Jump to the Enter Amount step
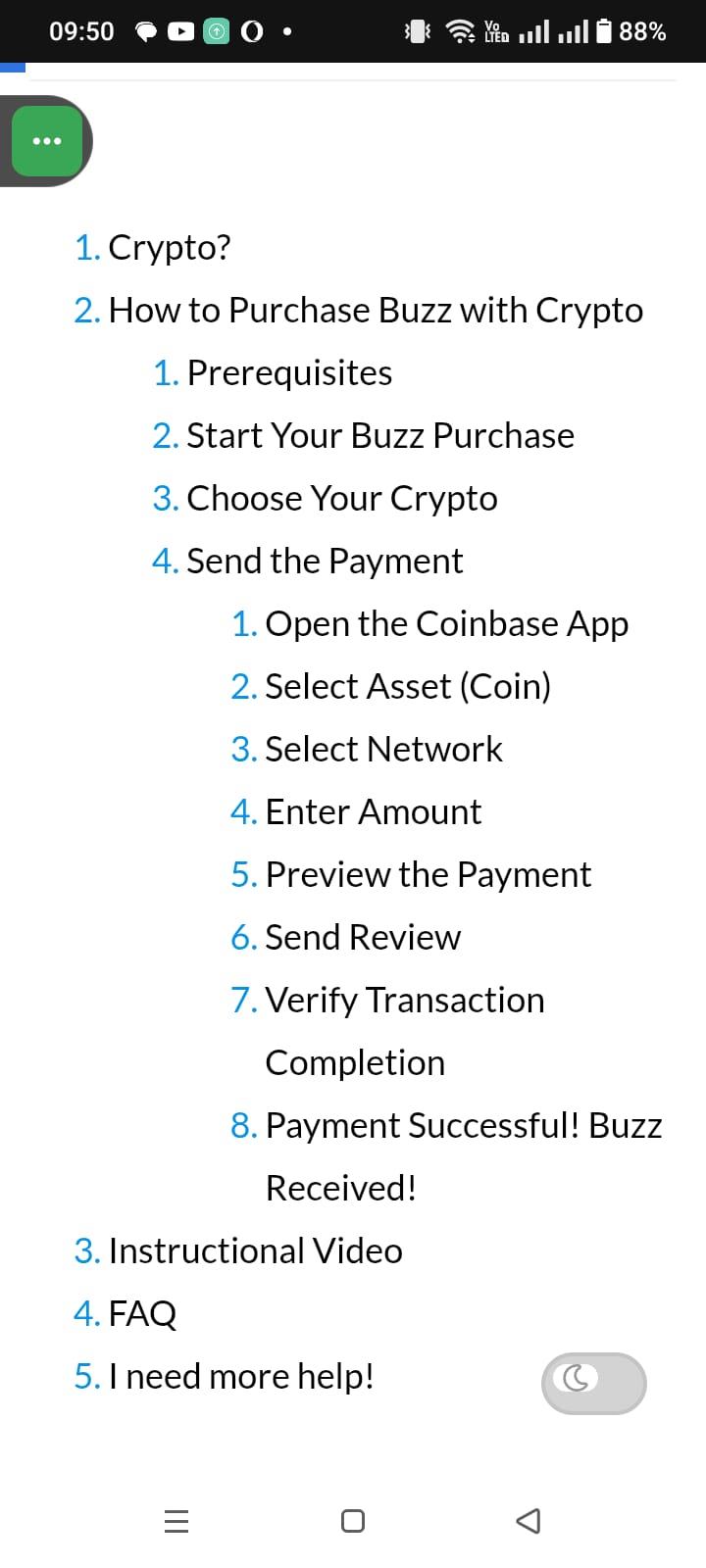Viewport: 706px width, 1568px height. tap(373, 811)
